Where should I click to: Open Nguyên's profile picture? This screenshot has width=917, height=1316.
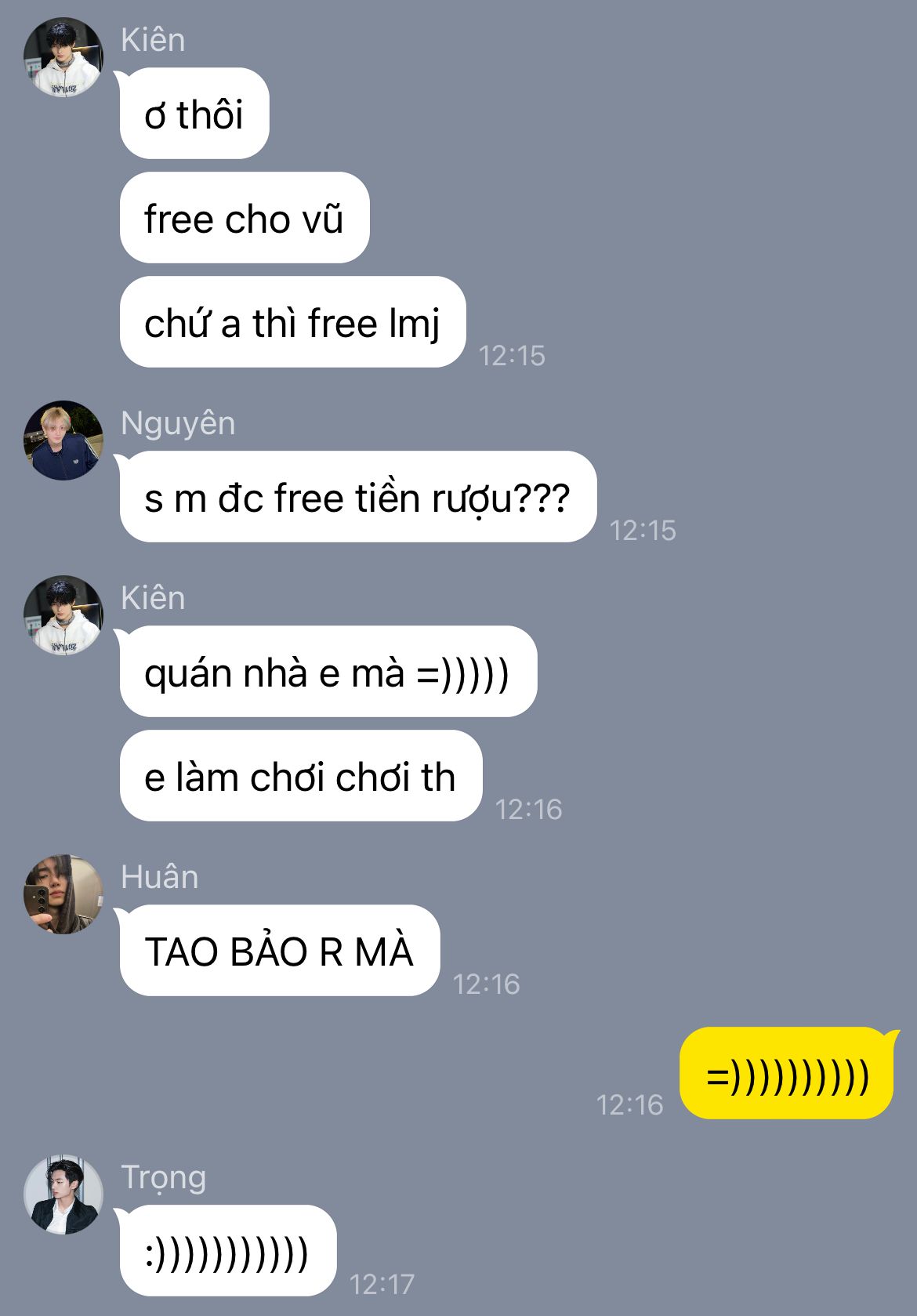[63, 440]
